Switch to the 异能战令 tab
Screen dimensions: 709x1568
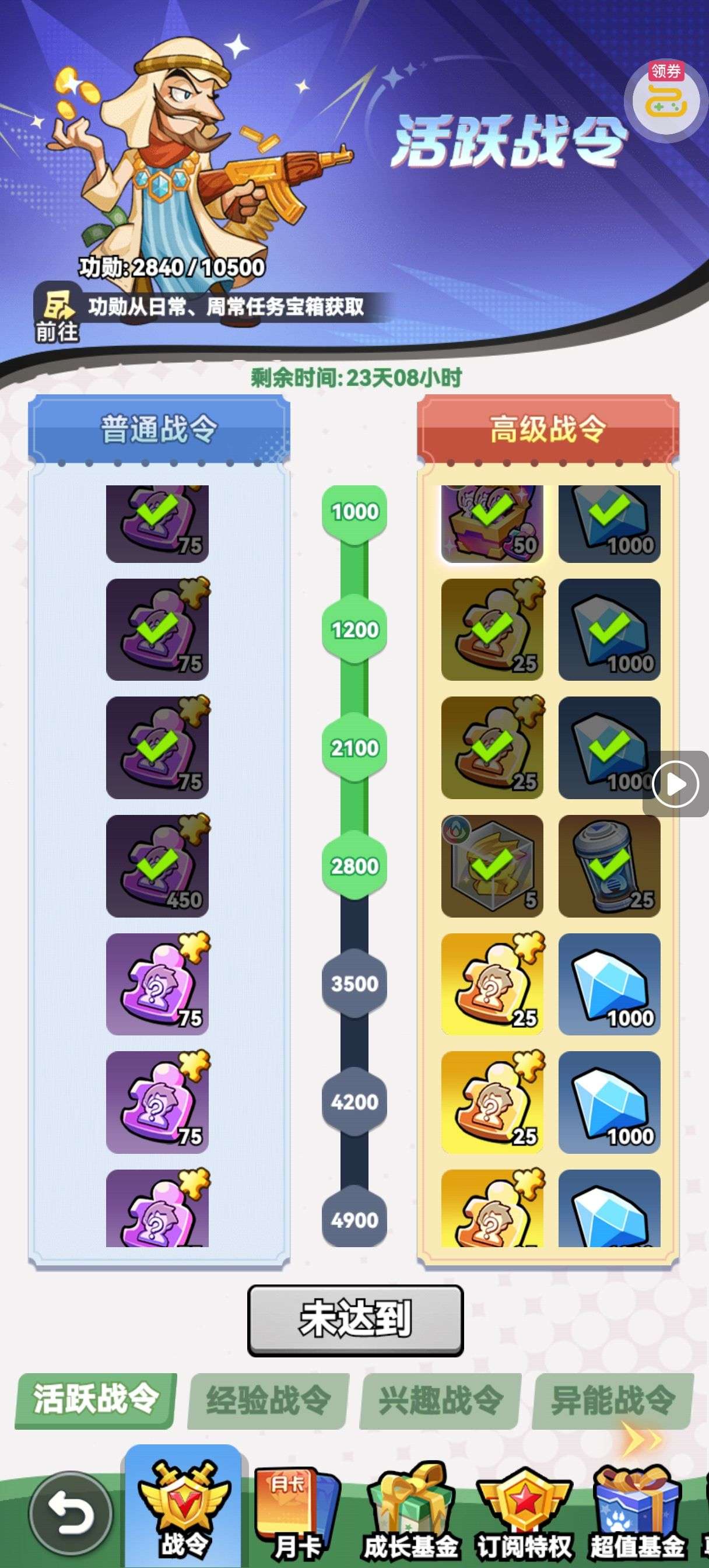[613, 1400]
